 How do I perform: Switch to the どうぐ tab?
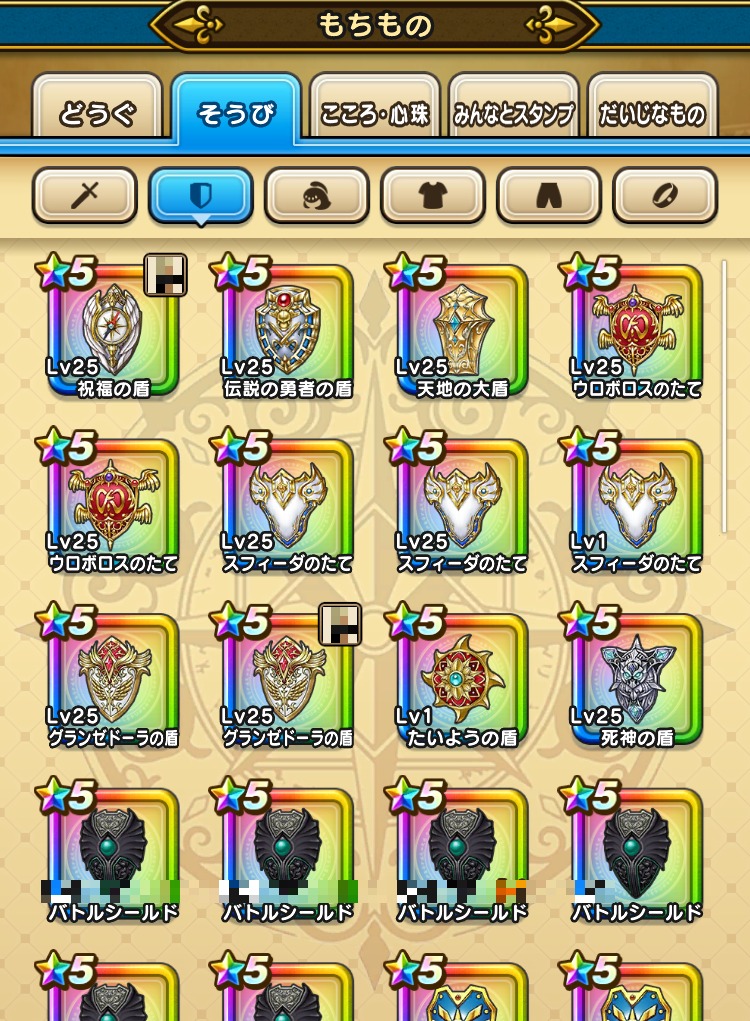97,113
